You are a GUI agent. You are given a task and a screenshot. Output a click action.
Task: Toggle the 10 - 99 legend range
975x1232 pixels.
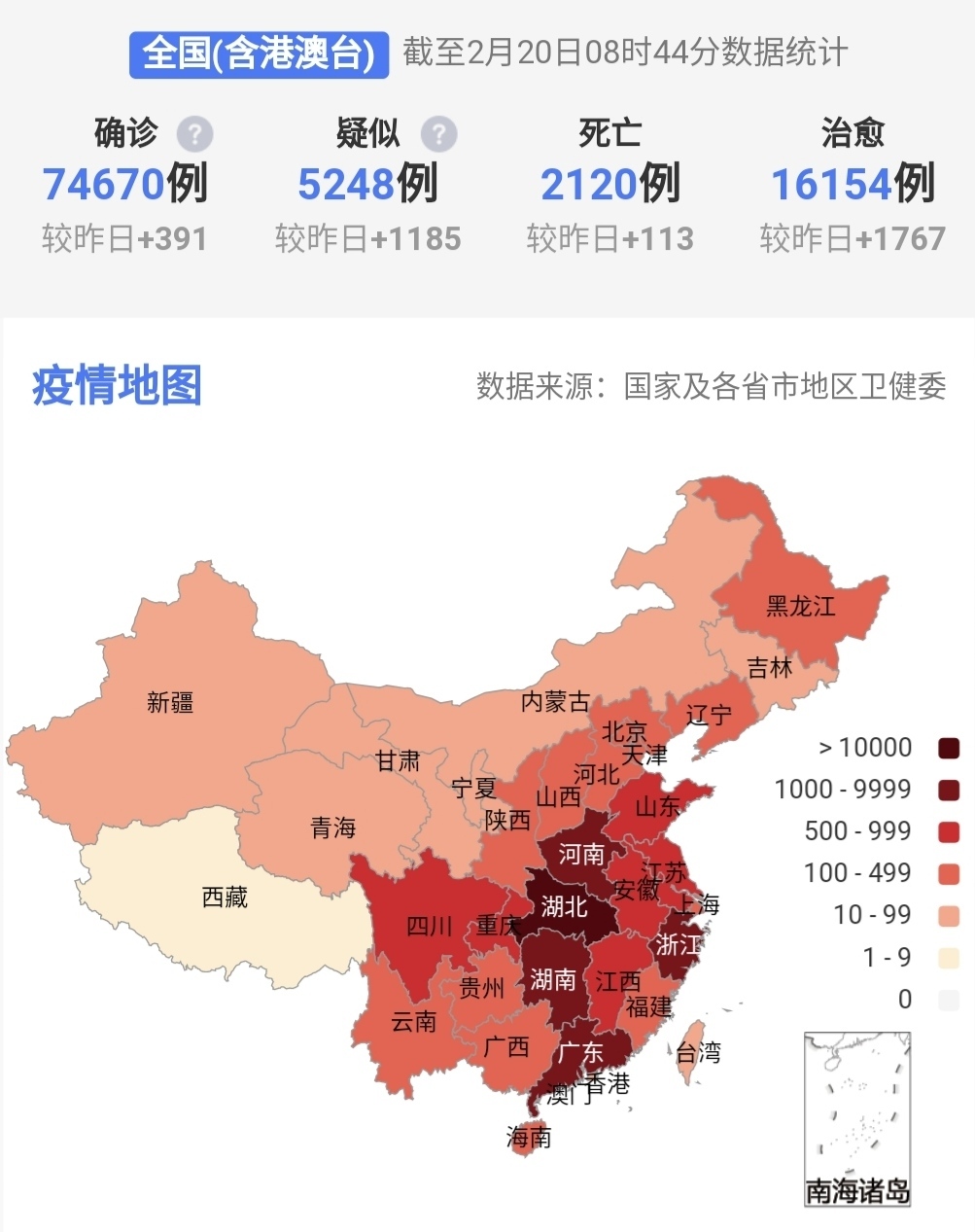(948, 915)
